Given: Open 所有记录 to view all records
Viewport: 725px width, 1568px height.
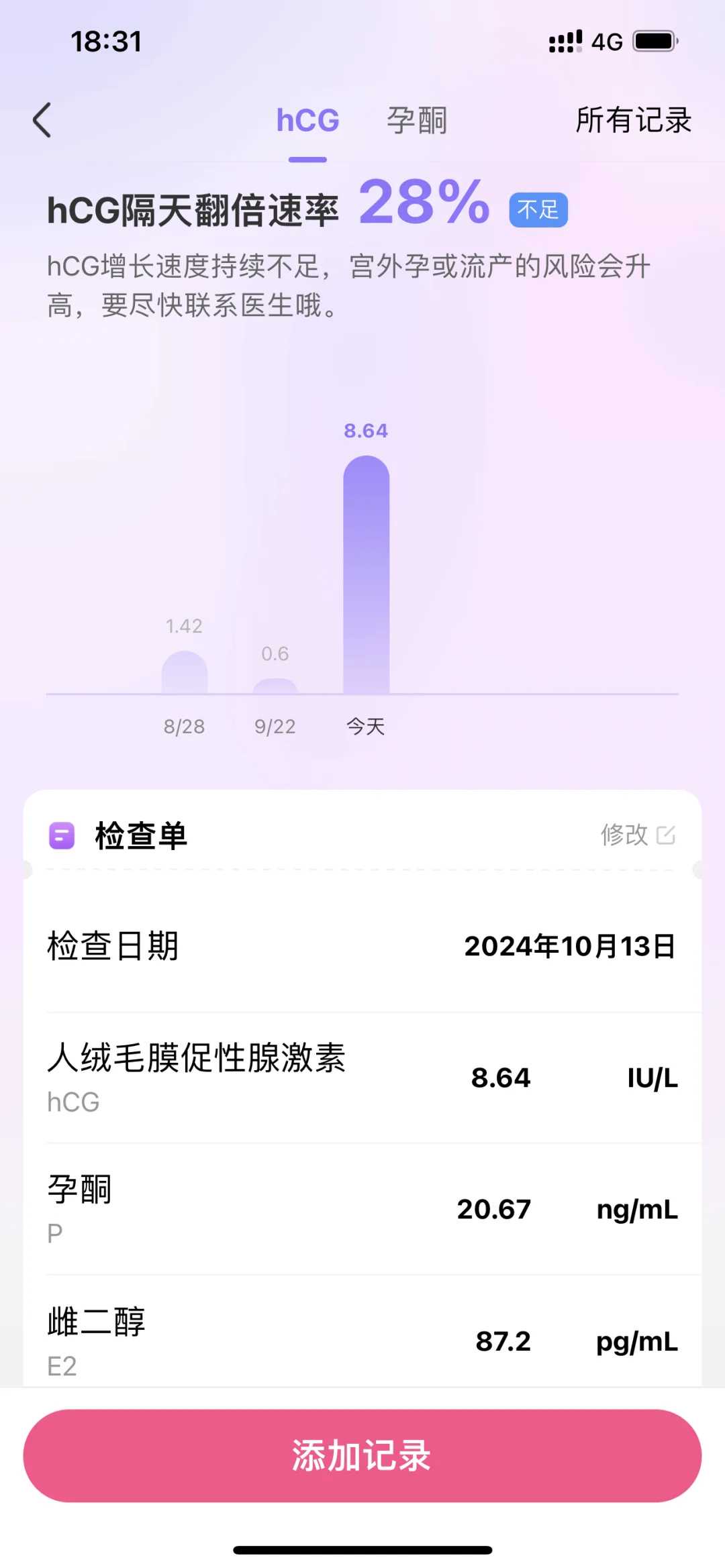Looking at the screenshot, I should point(634,121).
